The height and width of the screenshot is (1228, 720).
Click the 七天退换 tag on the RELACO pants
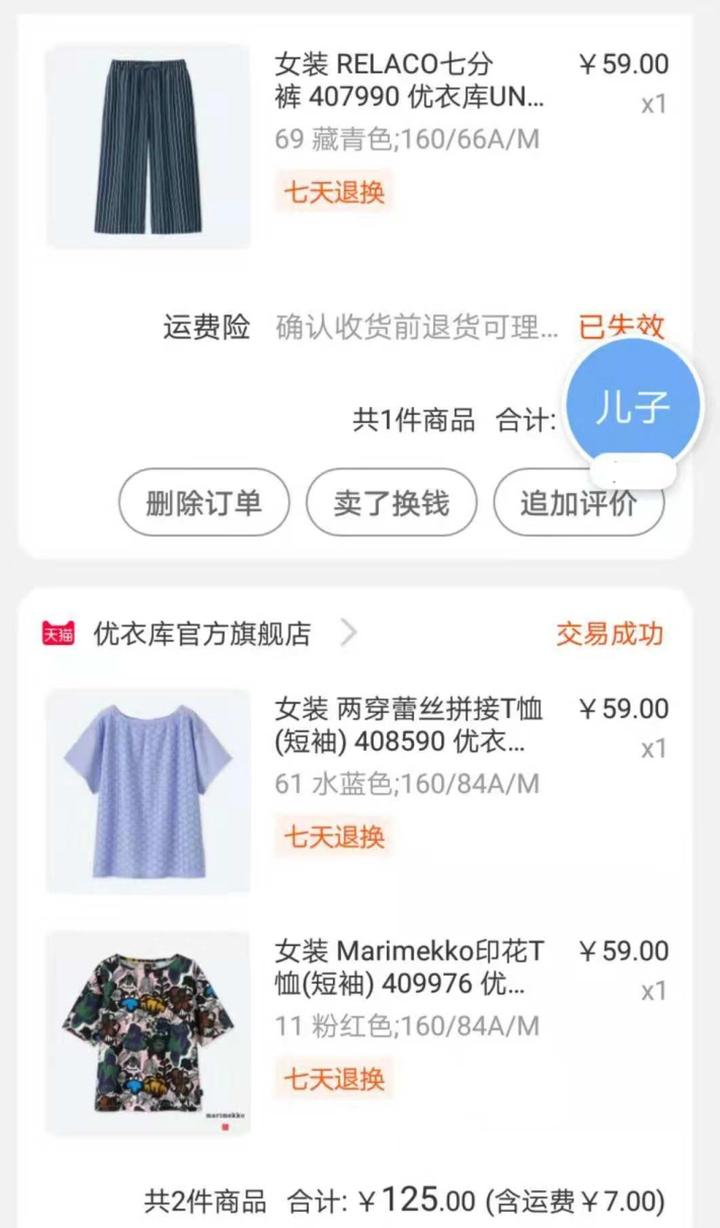point(333,191)
